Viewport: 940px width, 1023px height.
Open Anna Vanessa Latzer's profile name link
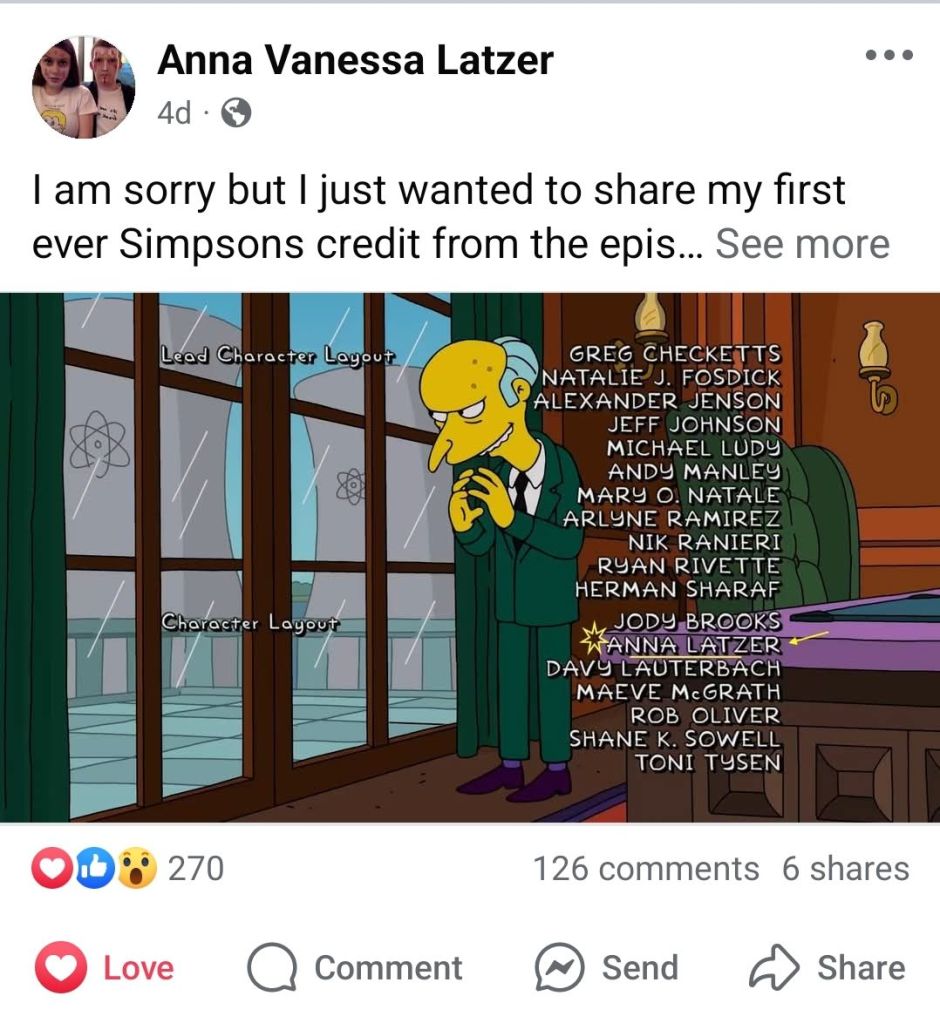[355, 61]
